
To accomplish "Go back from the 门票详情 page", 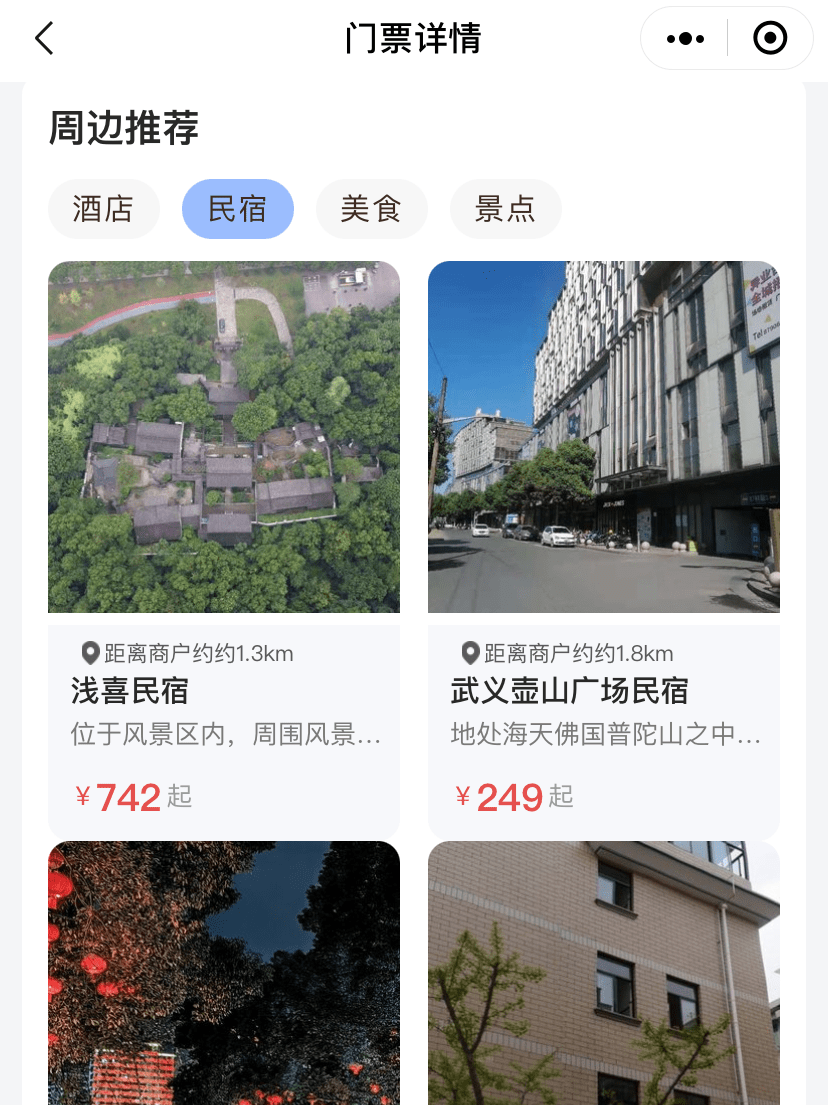I will tap(44, 39).
